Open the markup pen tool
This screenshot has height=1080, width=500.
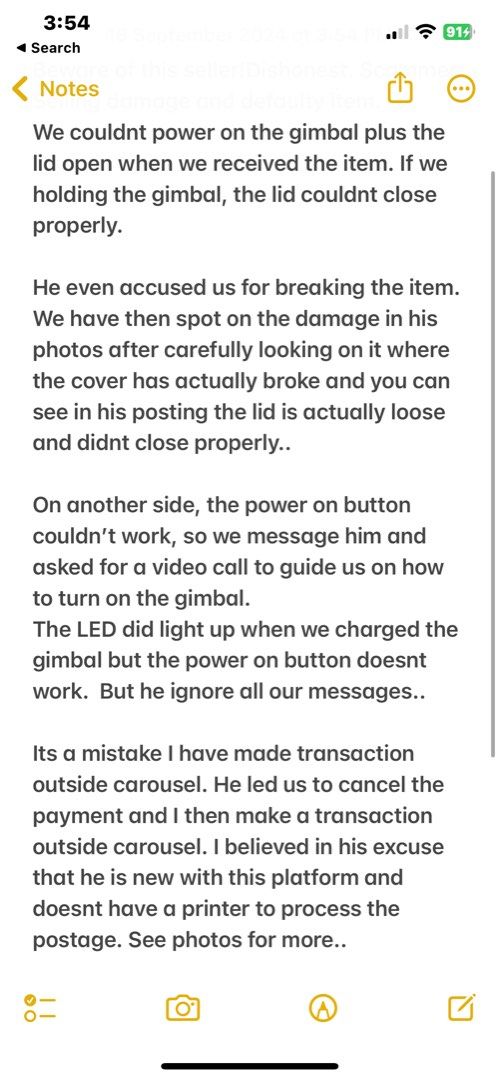click(323, 1008)
